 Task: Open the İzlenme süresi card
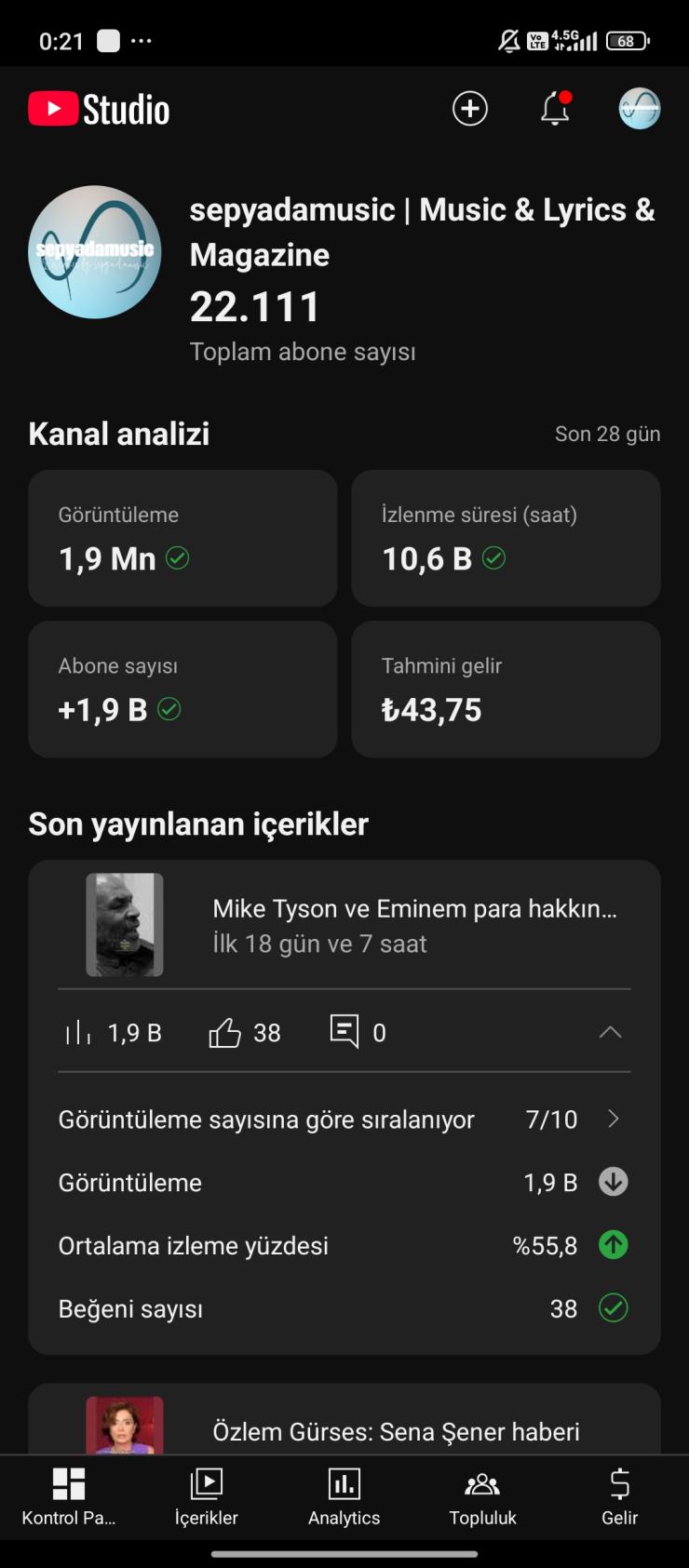506,538
